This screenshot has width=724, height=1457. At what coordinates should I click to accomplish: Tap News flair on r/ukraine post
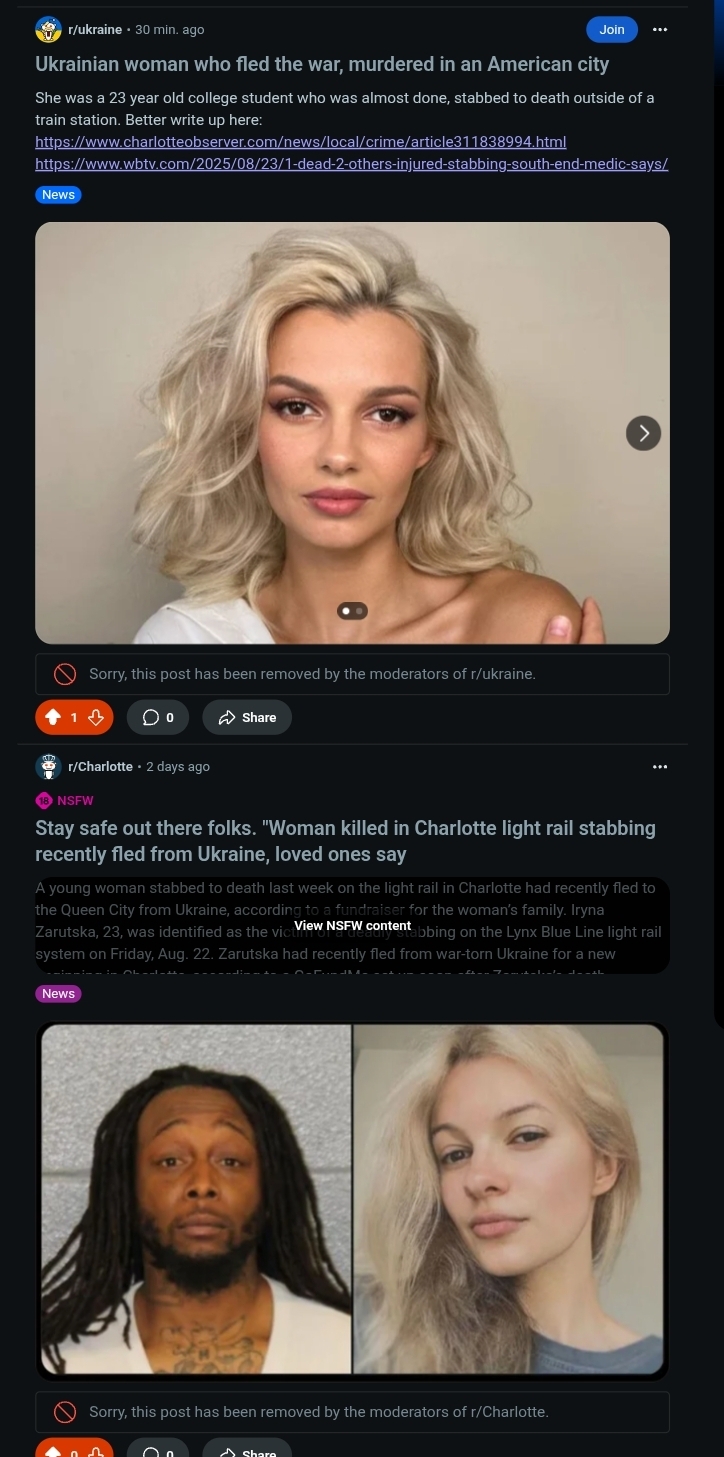pos(58,195)
